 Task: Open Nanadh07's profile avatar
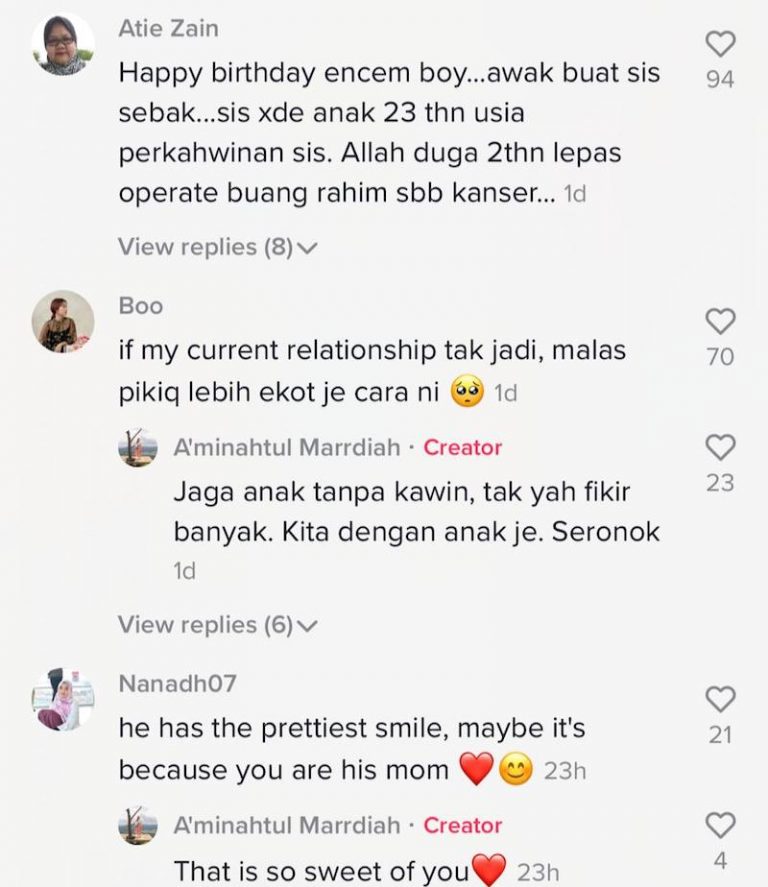pyautogui.click(x=63, y=700)
